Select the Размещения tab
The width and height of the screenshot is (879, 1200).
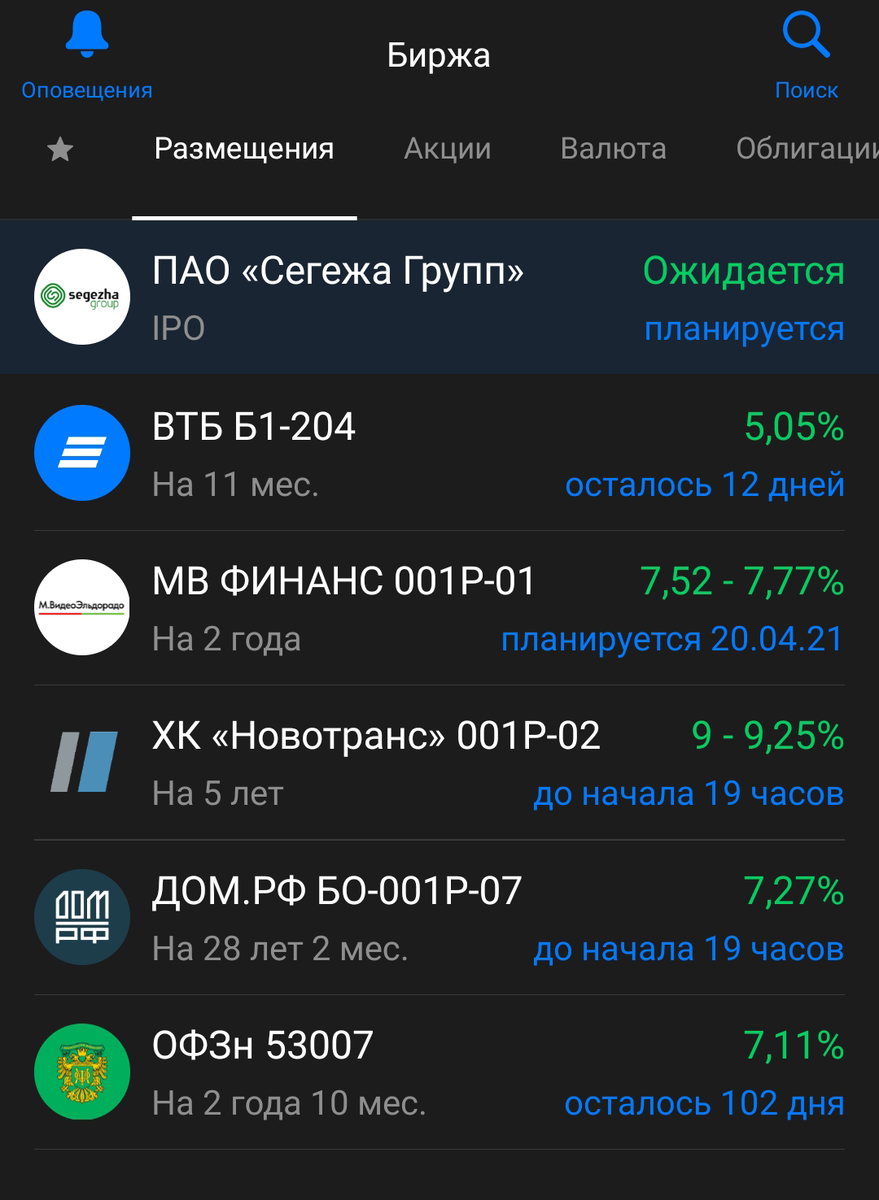pyautogui.click(x=244, y=148)
